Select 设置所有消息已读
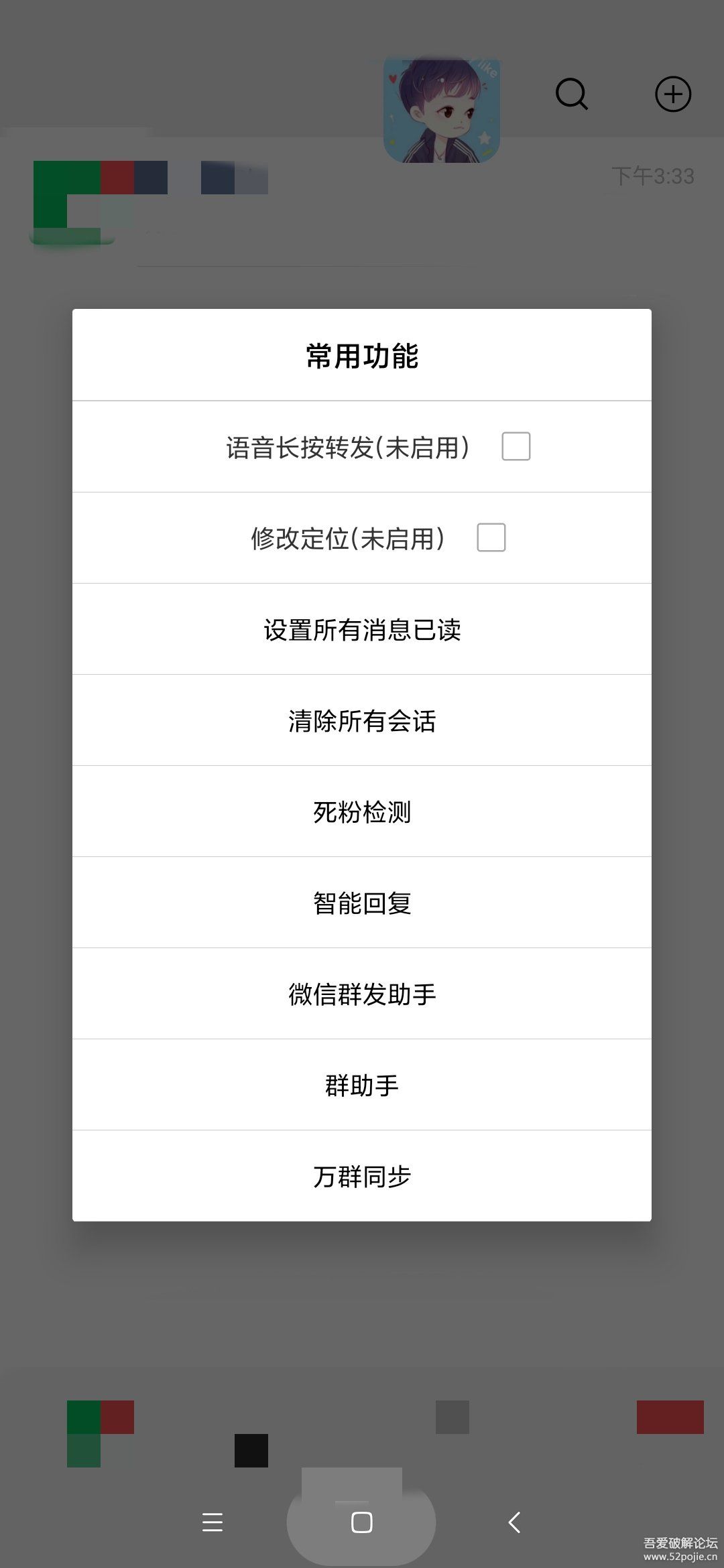This screenshot has height=1568, width=724. click(362, 629)
